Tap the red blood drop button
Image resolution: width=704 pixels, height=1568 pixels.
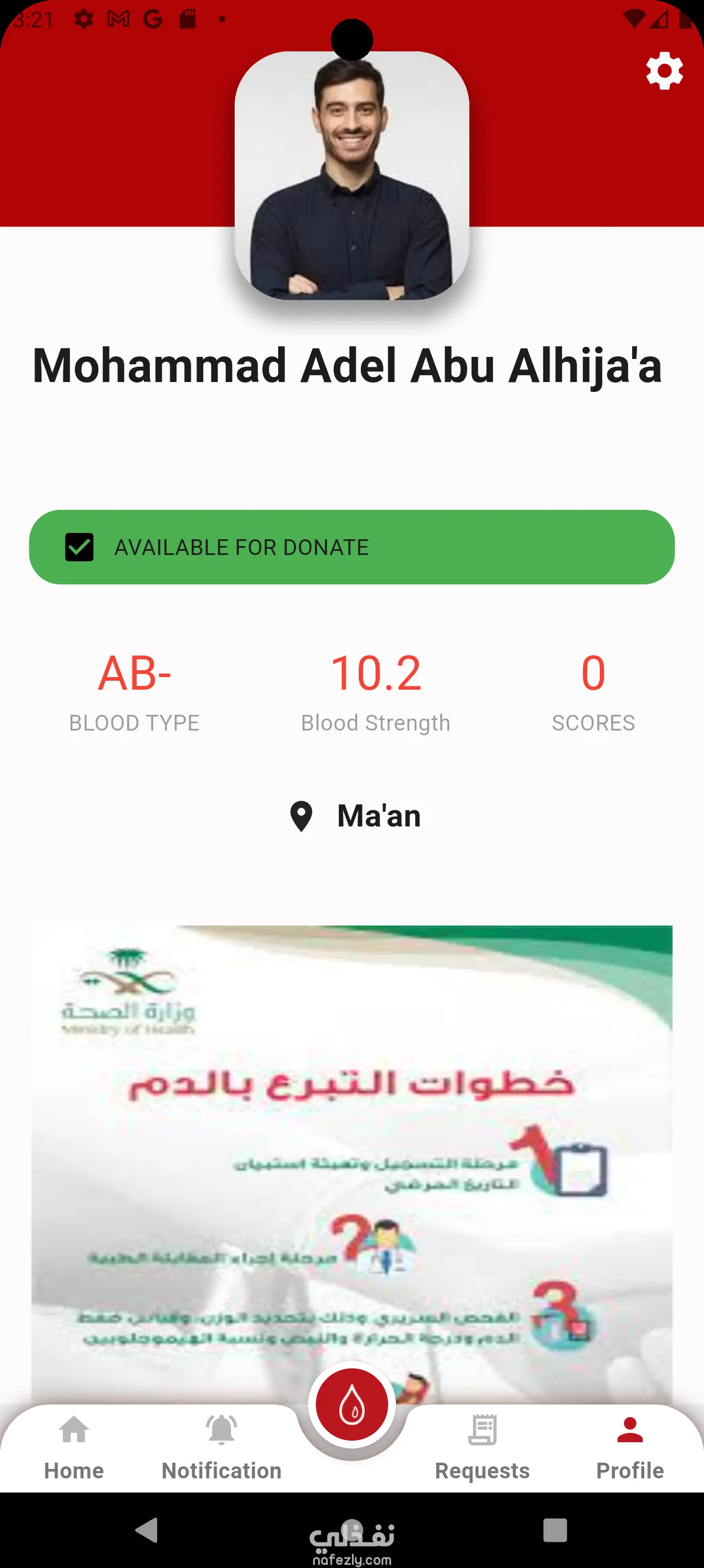coord(351,1406)
